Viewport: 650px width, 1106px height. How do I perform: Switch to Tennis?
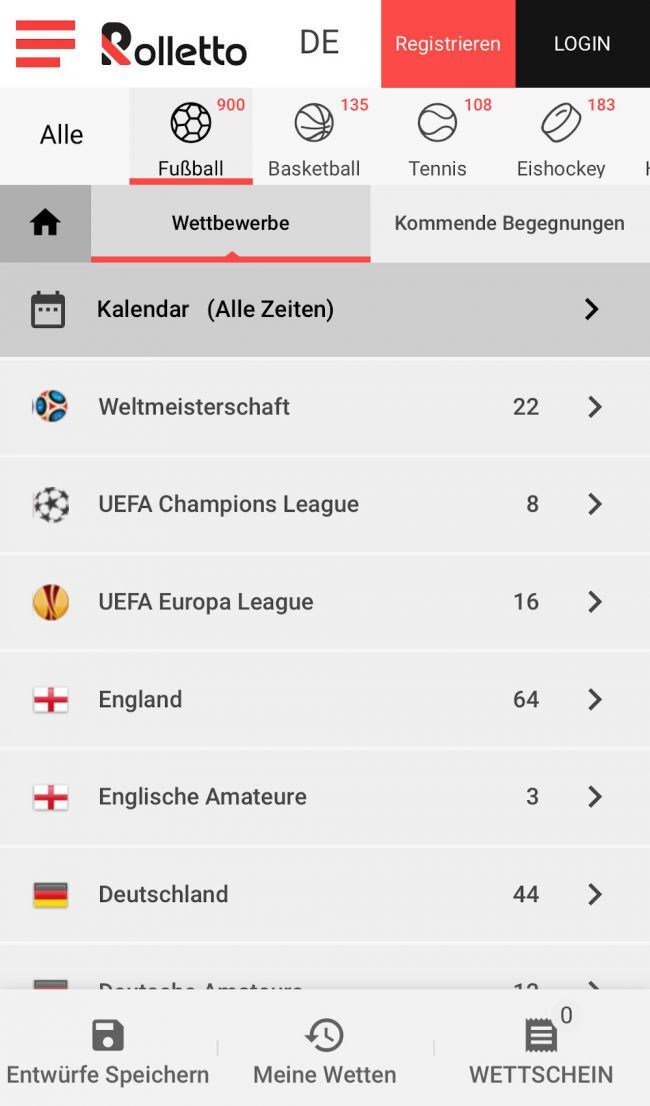[x=437, y=137]
